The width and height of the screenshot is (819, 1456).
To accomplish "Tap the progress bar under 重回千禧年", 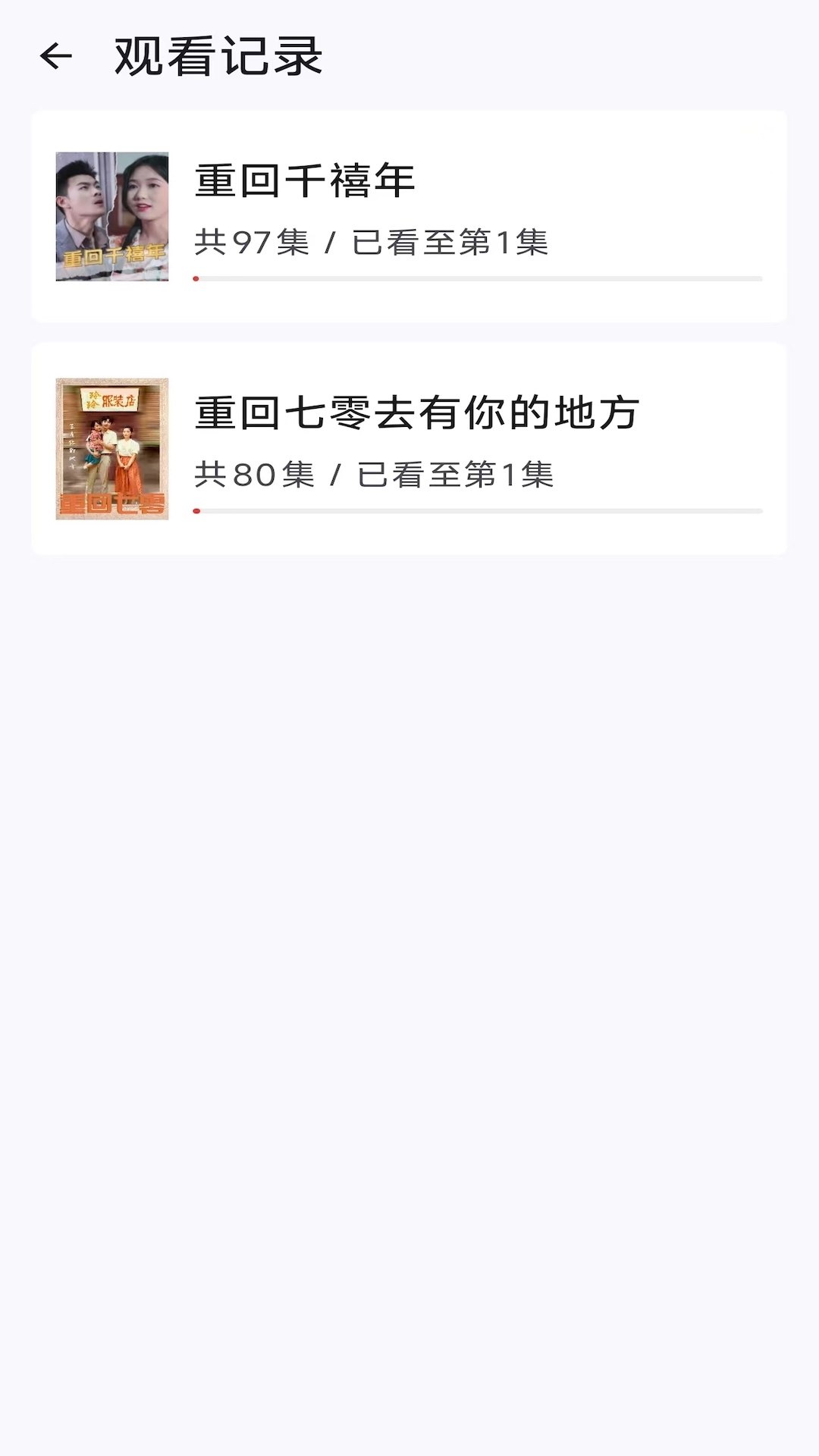I will click(x=478, y=279).
